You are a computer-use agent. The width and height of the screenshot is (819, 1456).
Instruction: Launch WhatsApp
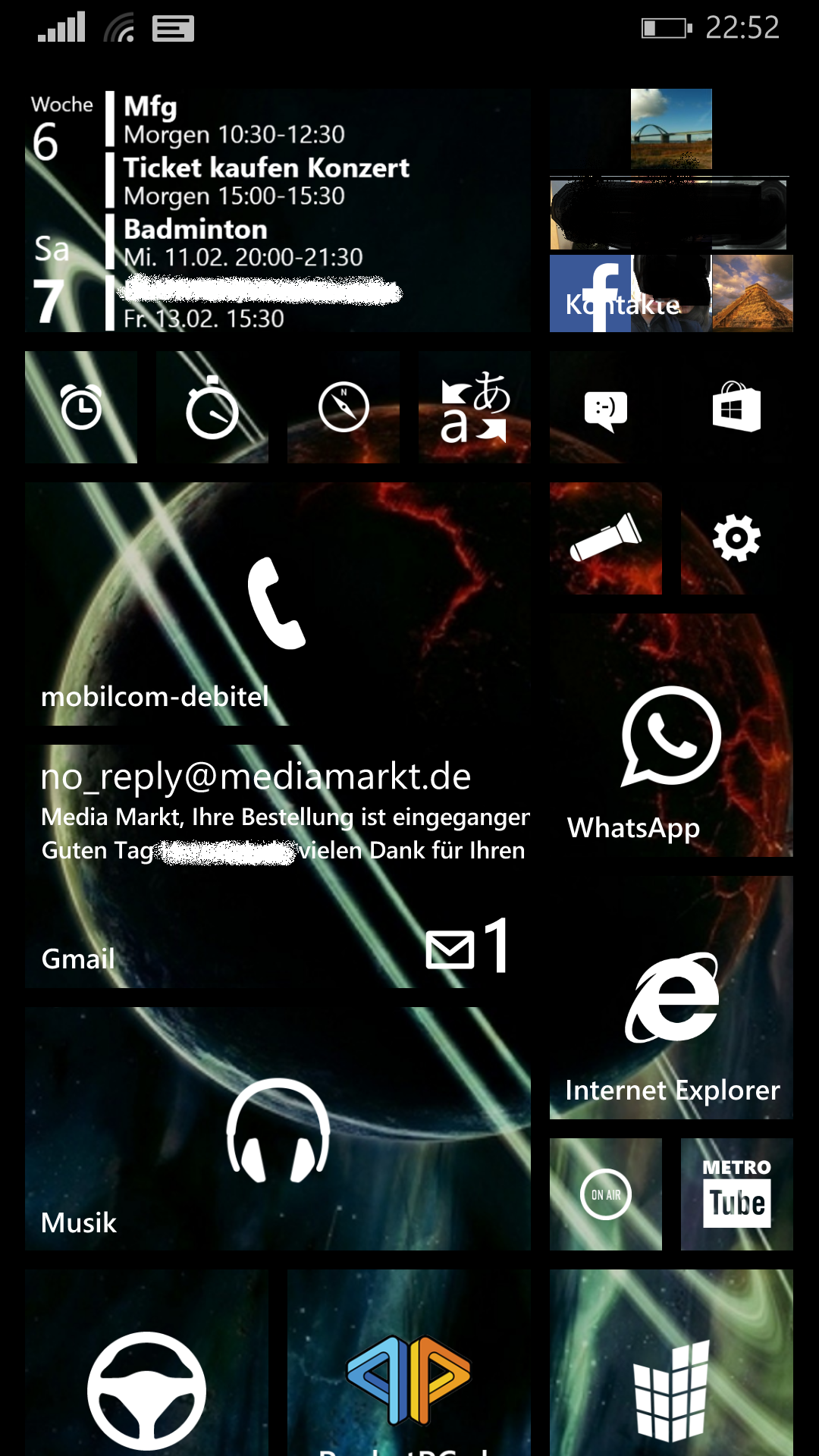(x=671, y=736)
